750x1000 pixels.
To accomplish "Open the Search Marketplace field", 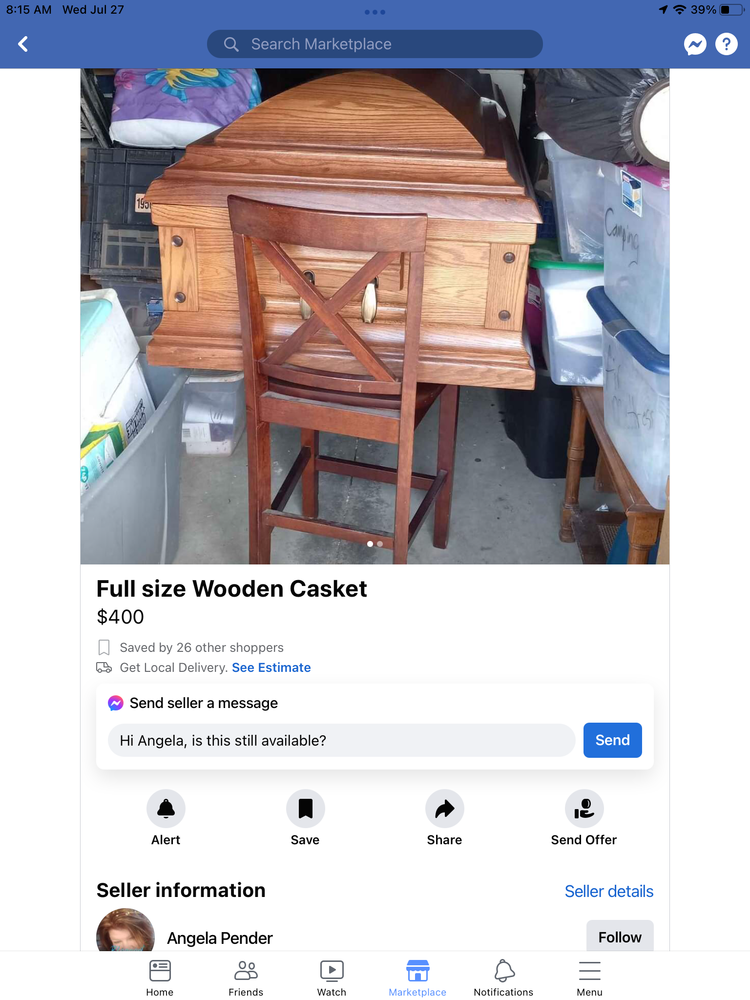I will click(375, 44).
